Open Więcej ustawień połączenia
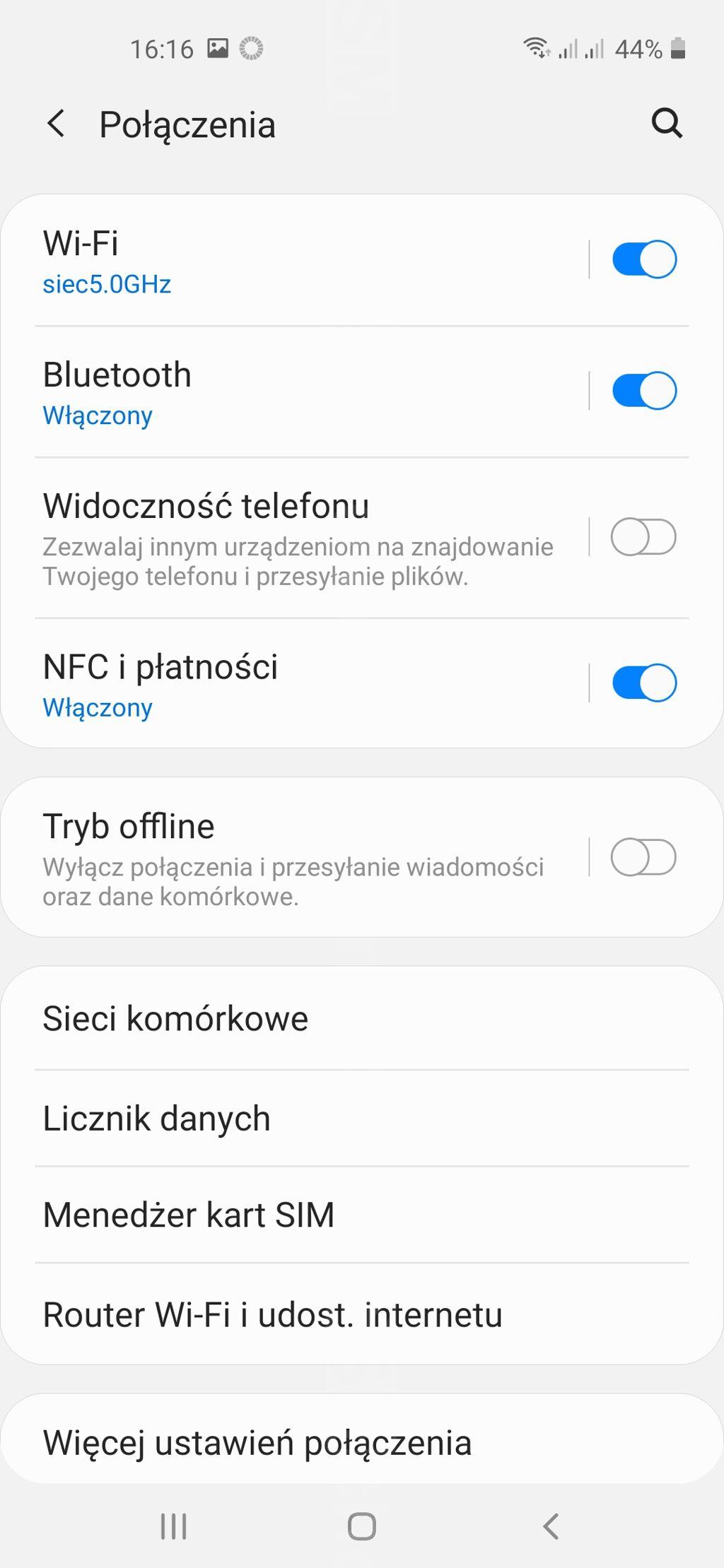 (362, 1442)
